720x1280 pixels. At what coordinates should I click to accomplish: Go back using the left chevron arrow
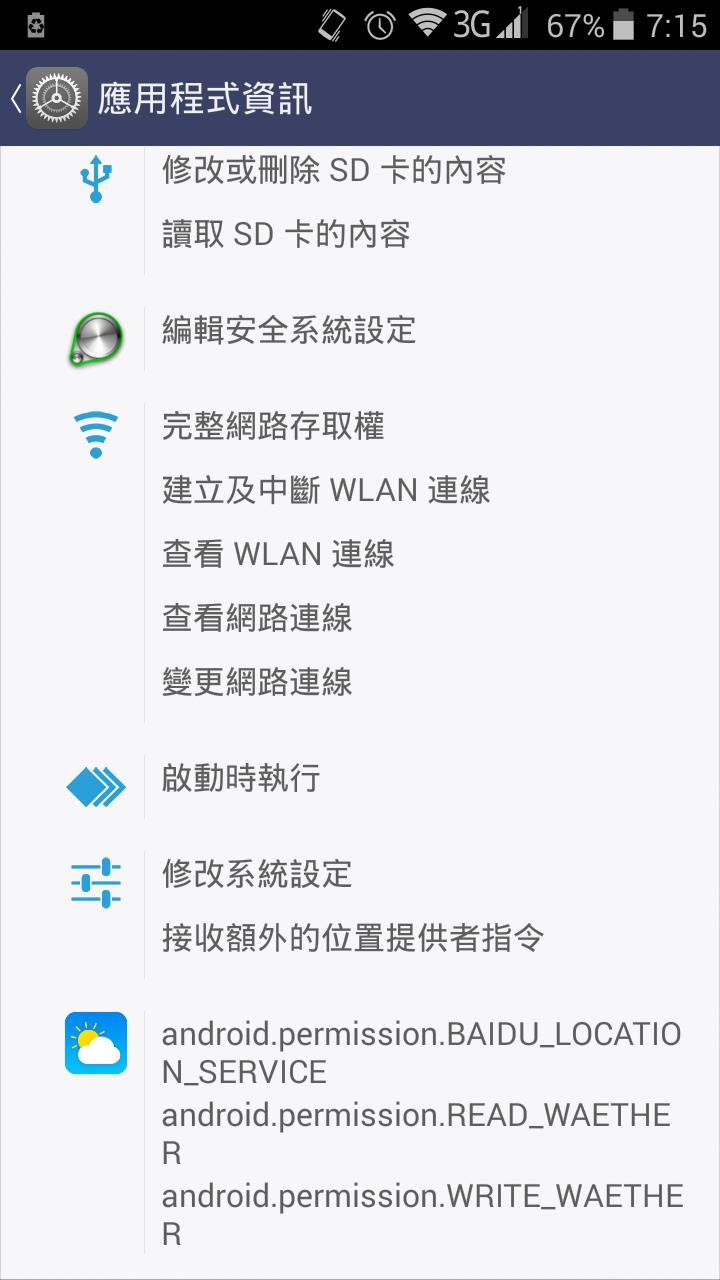pyautogui.click(x=14, y=97)
